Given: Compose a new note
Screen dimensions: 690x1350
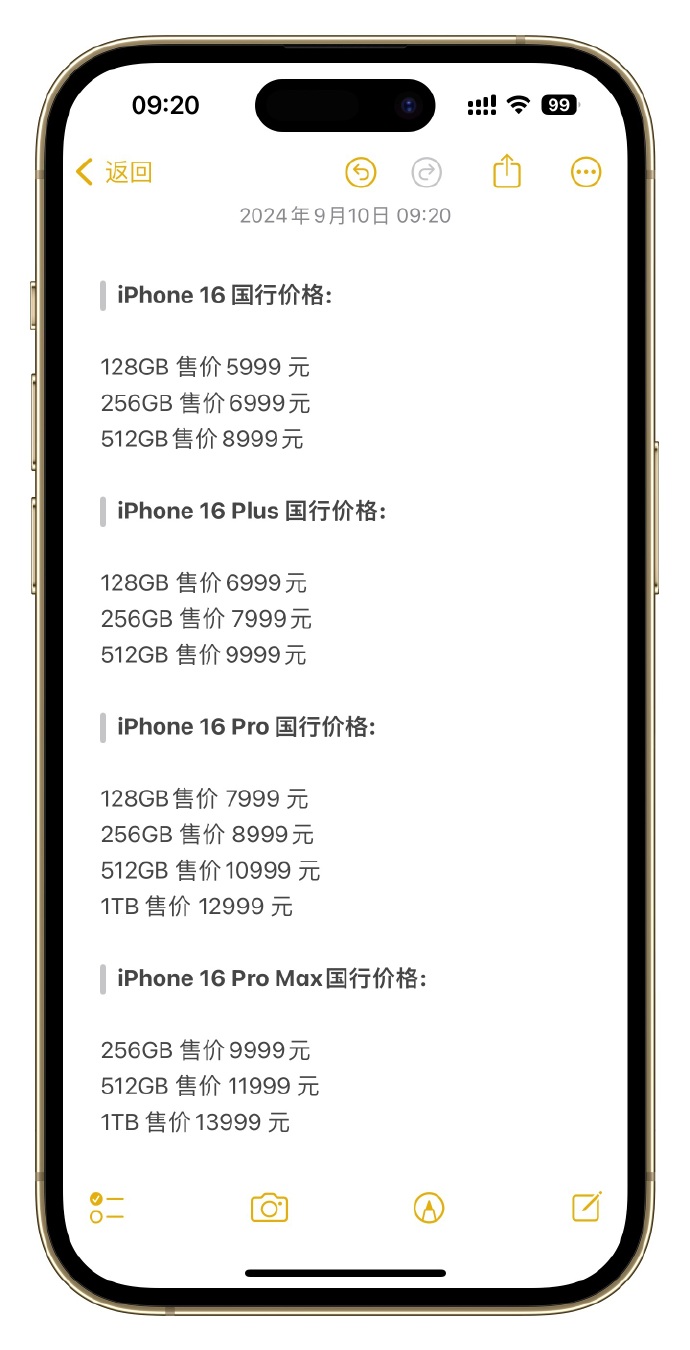Looking at the screenshot, I should tap(587, 1206).
